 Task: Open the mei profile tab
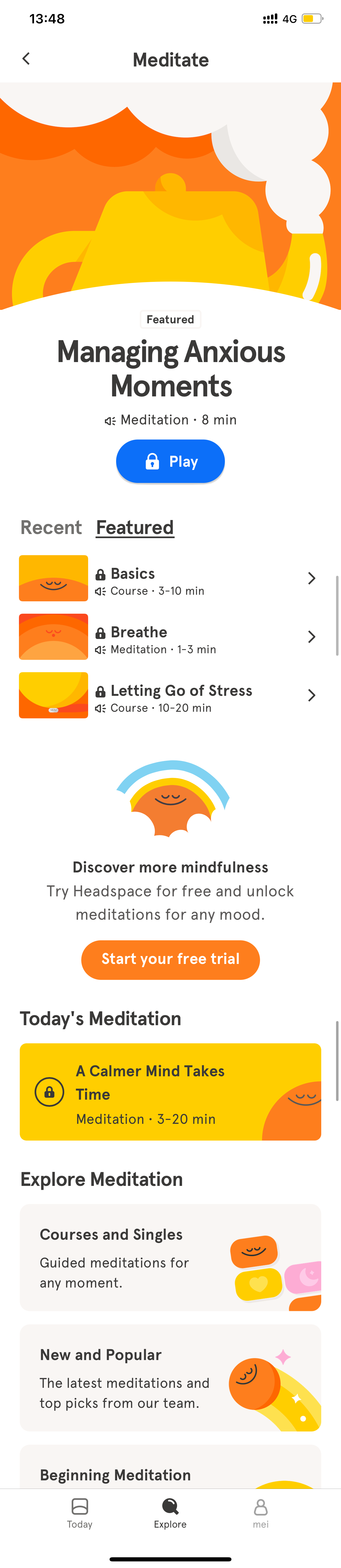pyautogui.click(x=261, y=1513)
